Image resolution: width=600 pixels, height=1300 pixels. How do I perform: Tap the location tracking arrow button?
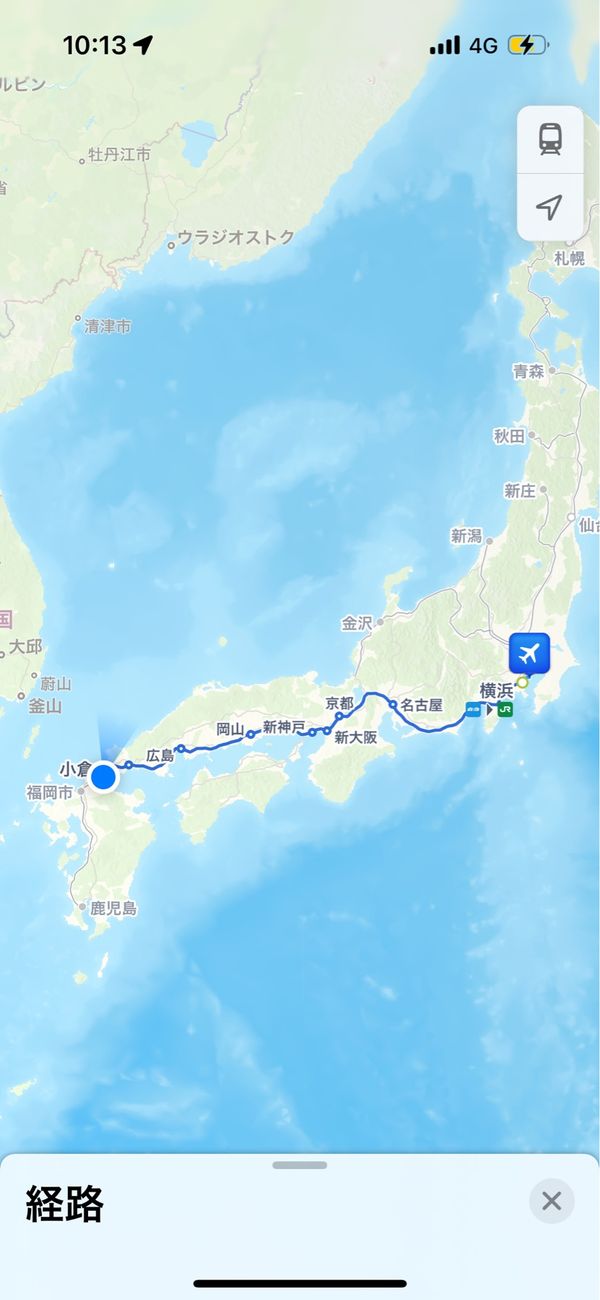[550, 206]
